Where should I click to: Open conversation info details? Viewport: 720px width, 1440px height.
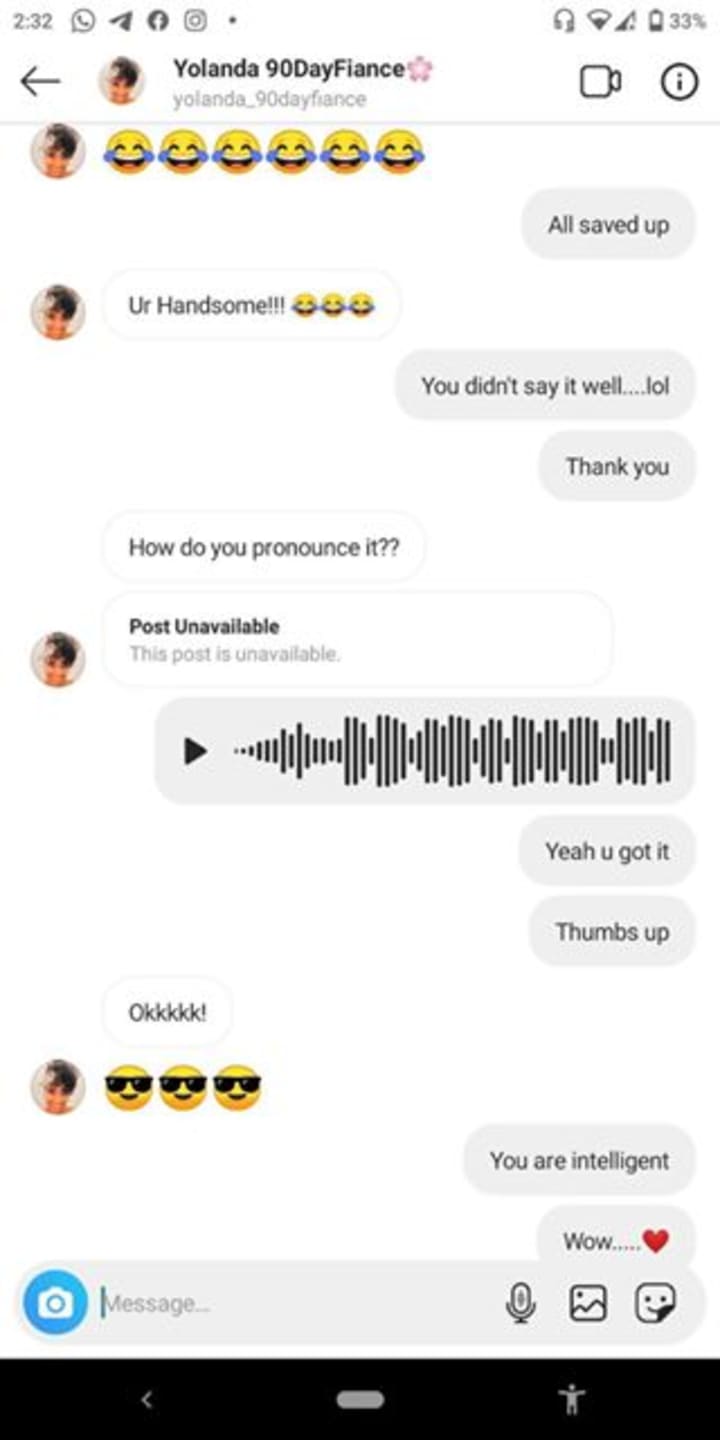(679, 82)
